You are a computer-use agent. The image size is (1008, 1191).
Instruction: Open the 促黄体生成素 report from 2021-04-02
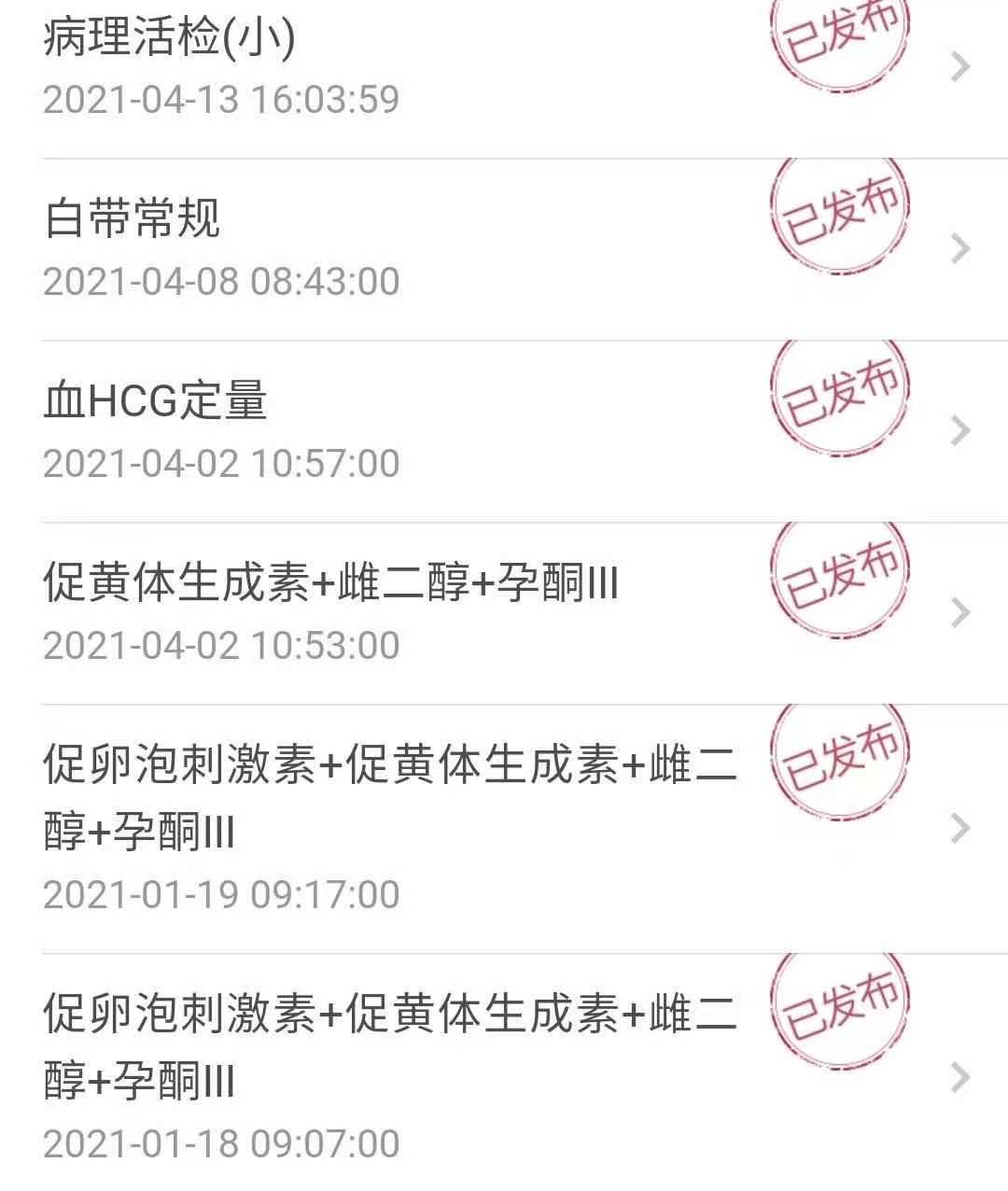(504, 612)
